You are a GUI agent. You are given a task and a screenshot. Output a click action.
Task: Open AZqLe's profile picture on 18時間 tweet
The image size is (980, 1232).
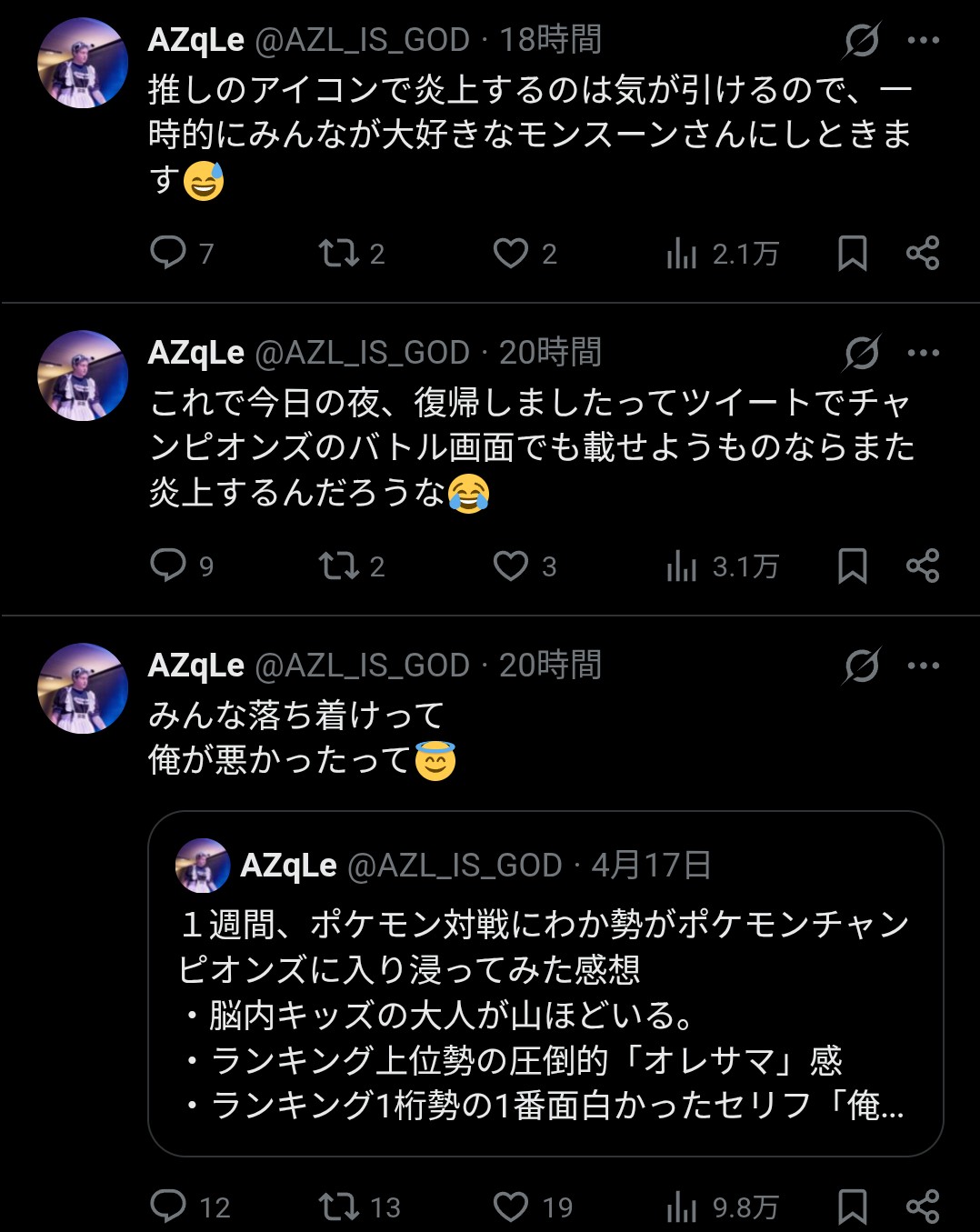(x=83, y=63)
